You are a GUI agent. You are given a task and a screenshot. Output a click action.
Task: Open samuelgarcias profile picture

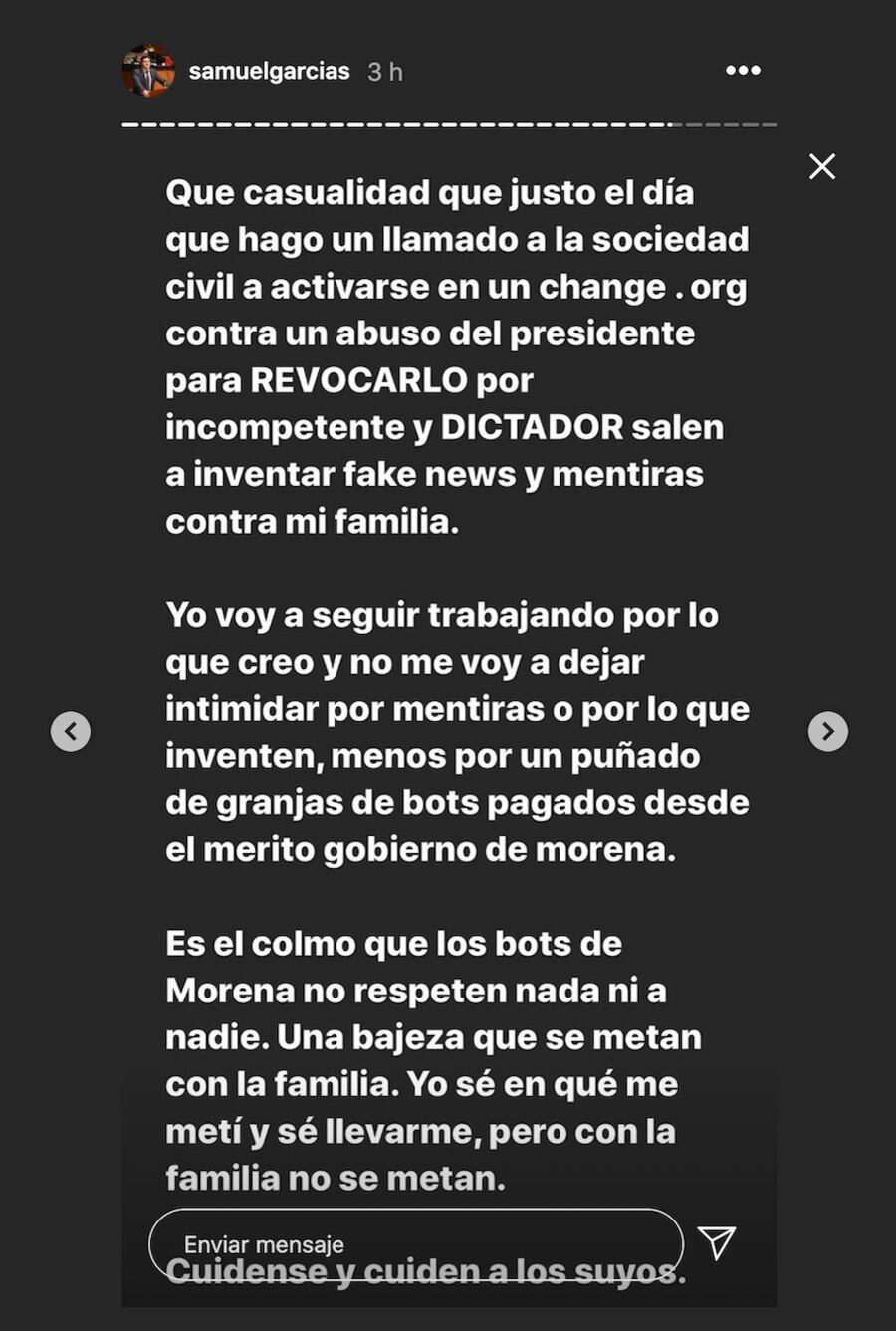pyautogui.click(x=148, y=71)
